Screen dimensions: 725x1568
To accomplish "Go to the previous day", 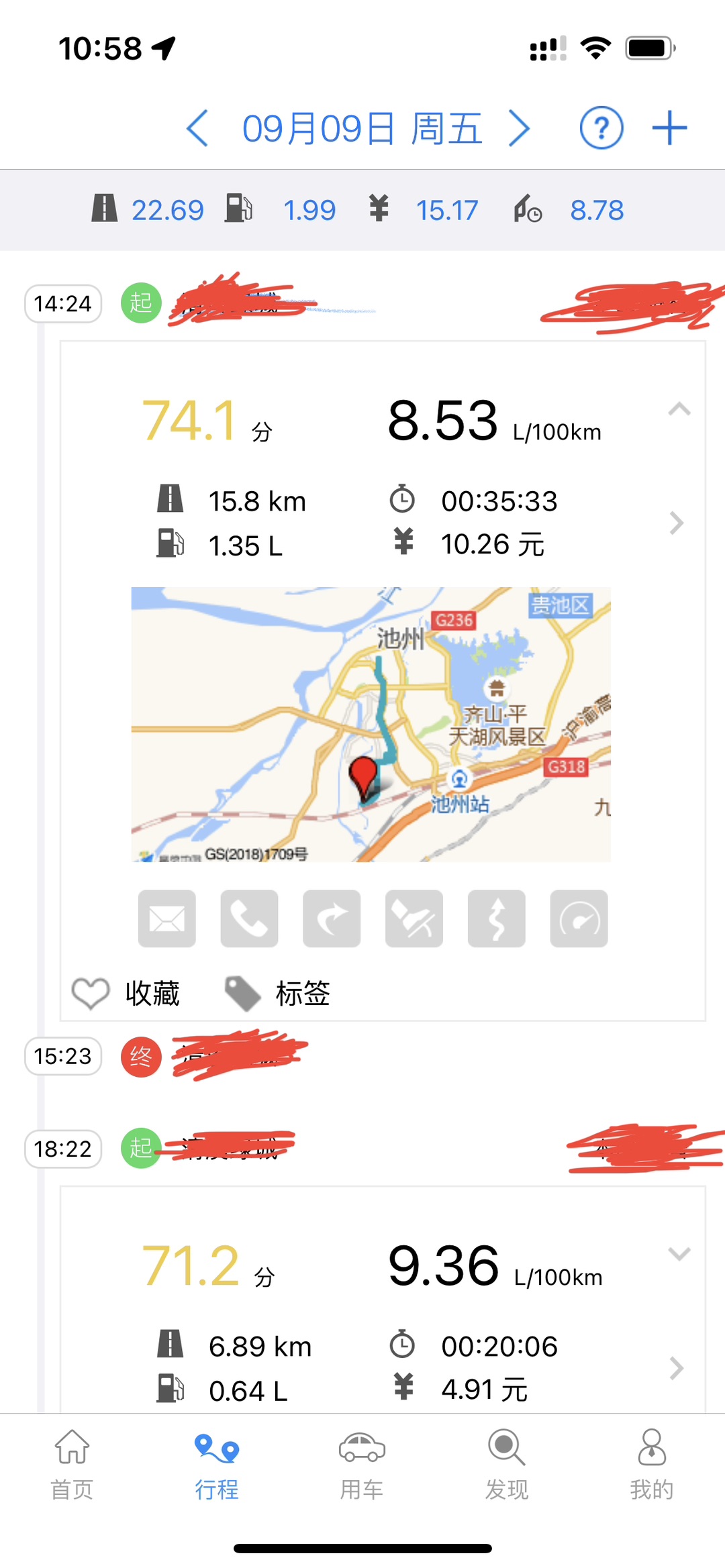I will pos(197,128).
